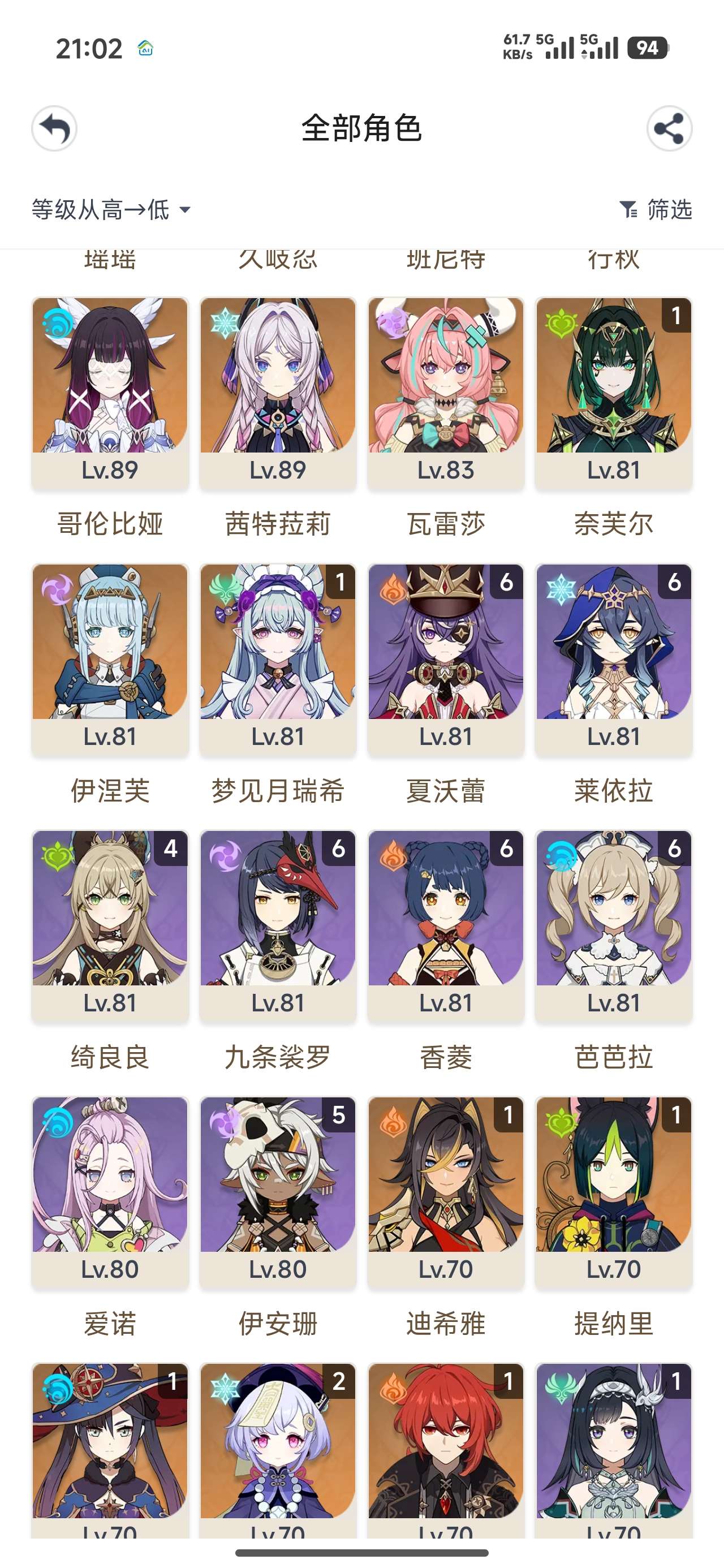Select the 爱诺 character card
The width and height of the screenshot is (724, 1568).
[x=110, y=1192]
